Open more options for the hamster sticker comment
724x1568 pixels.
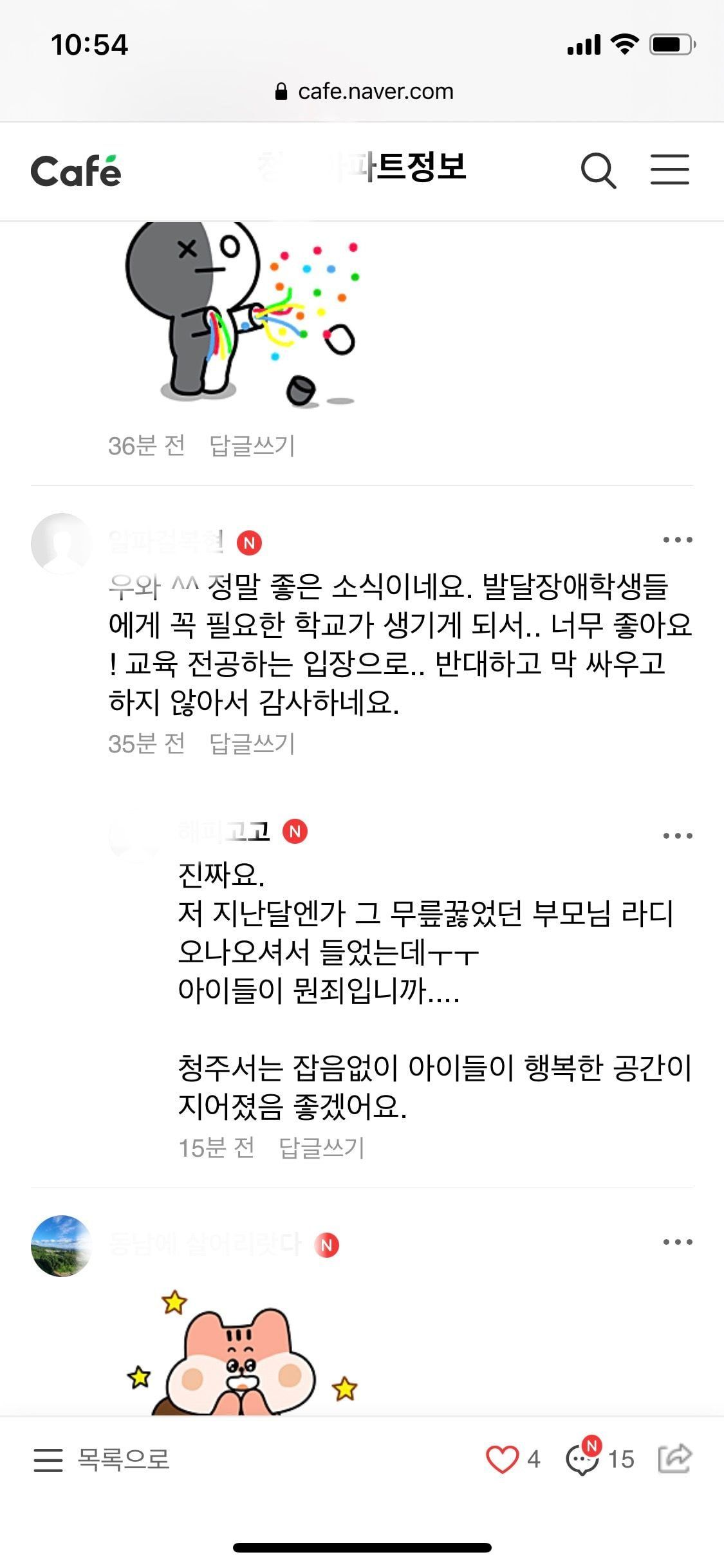click(x=677, y=1242)
